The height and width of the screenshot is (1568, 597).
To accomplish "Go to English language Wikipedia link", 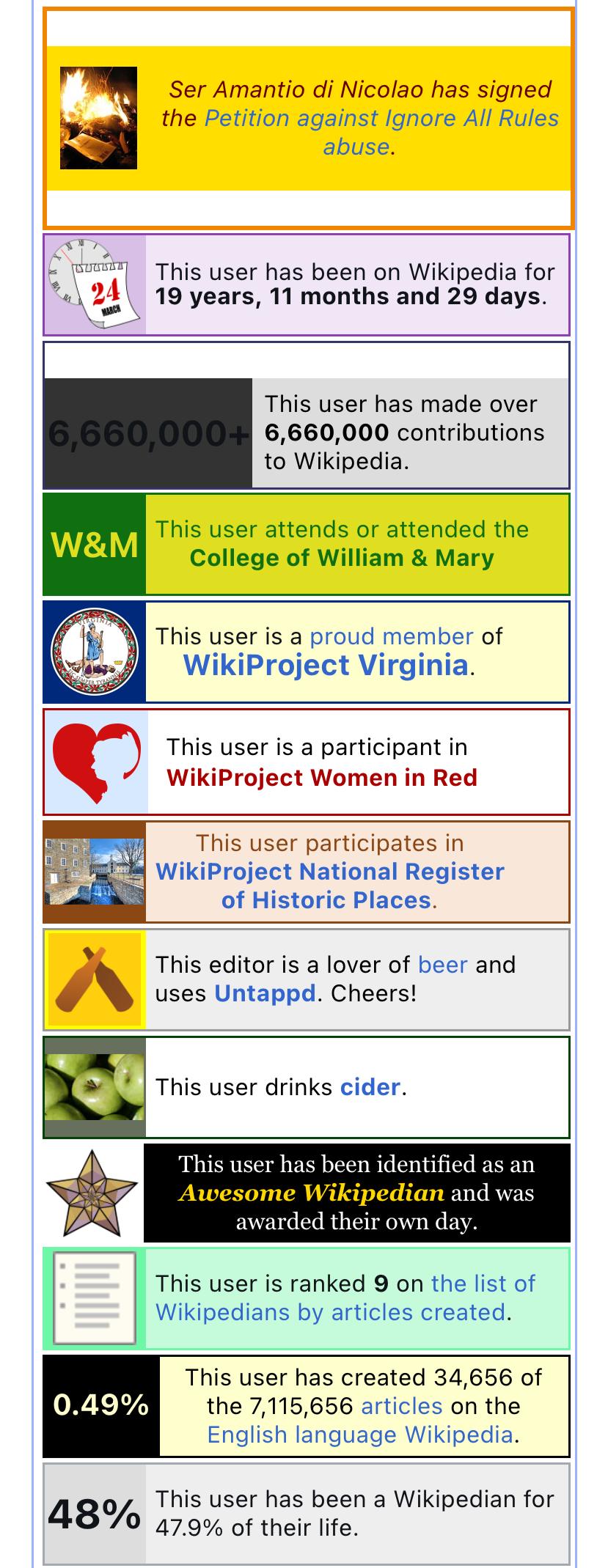I will point(359,1434).
